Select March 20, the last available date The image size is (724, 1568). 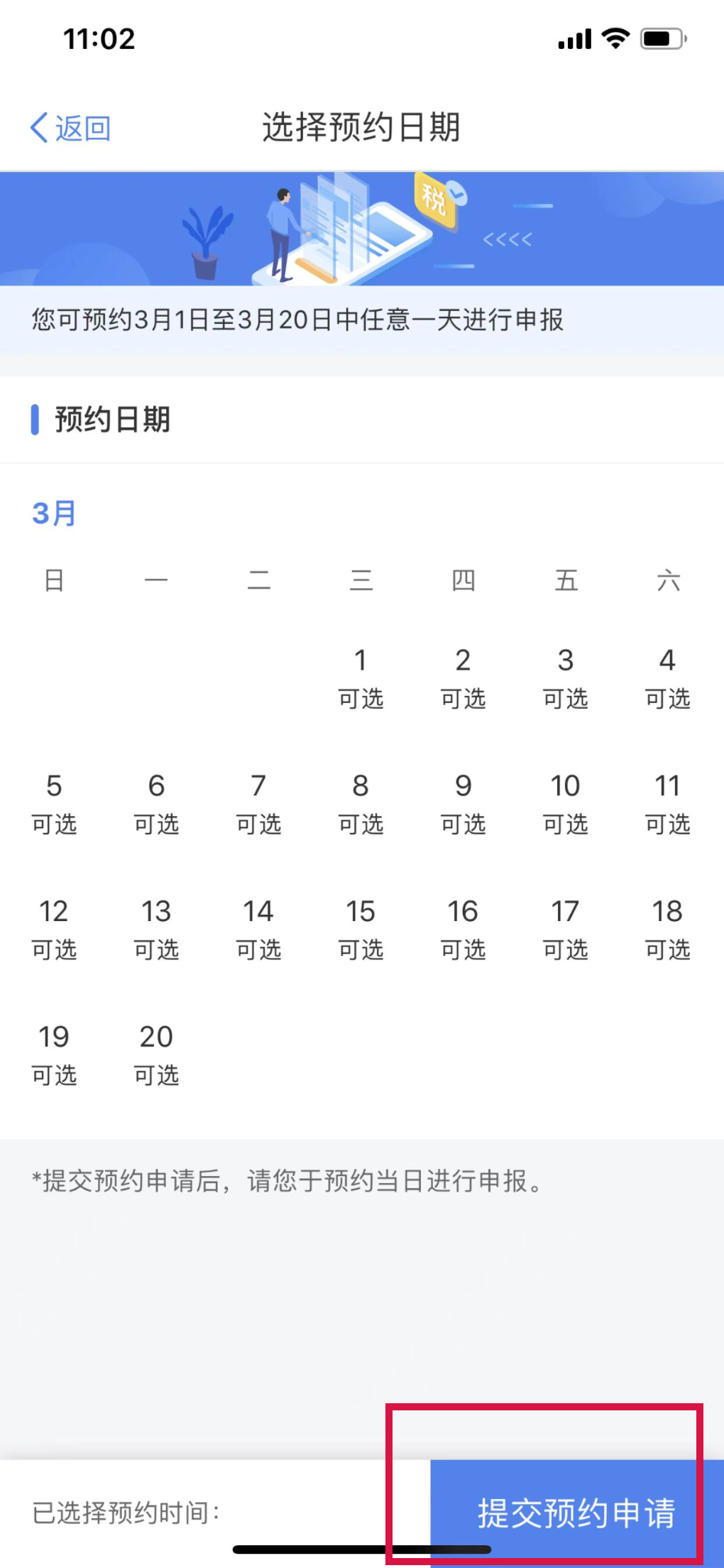(x=156, y=1055)
